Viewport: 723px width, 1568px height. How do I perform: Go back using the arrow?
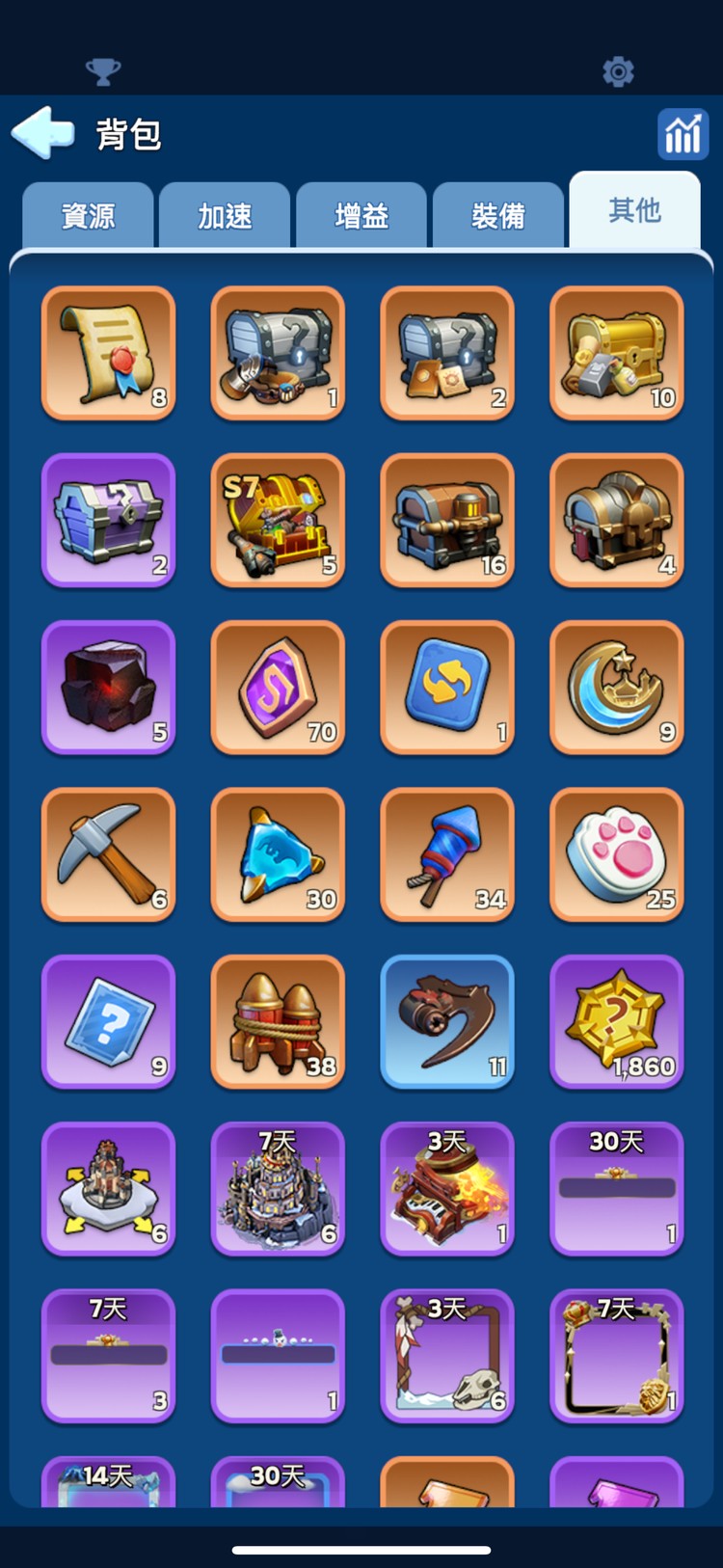click(x=42, y=132)
